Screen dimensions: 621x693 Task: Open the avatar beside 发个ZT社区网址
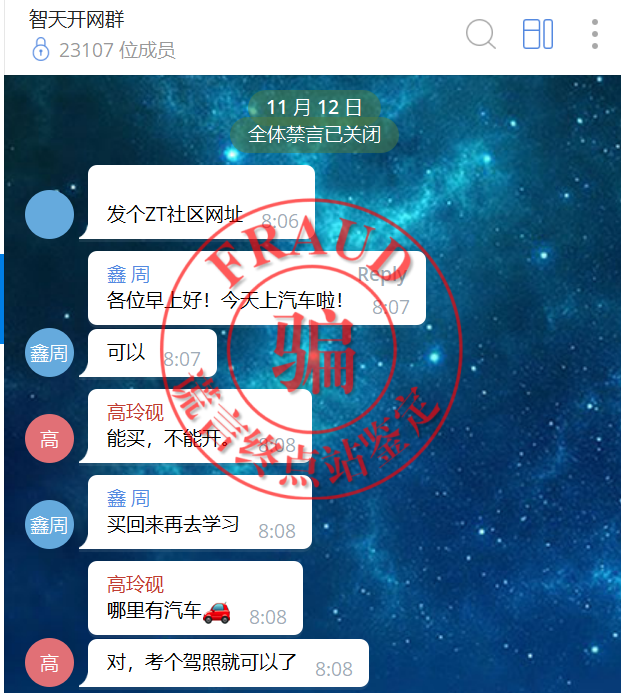pyautogui.click(x=49, y=213)
